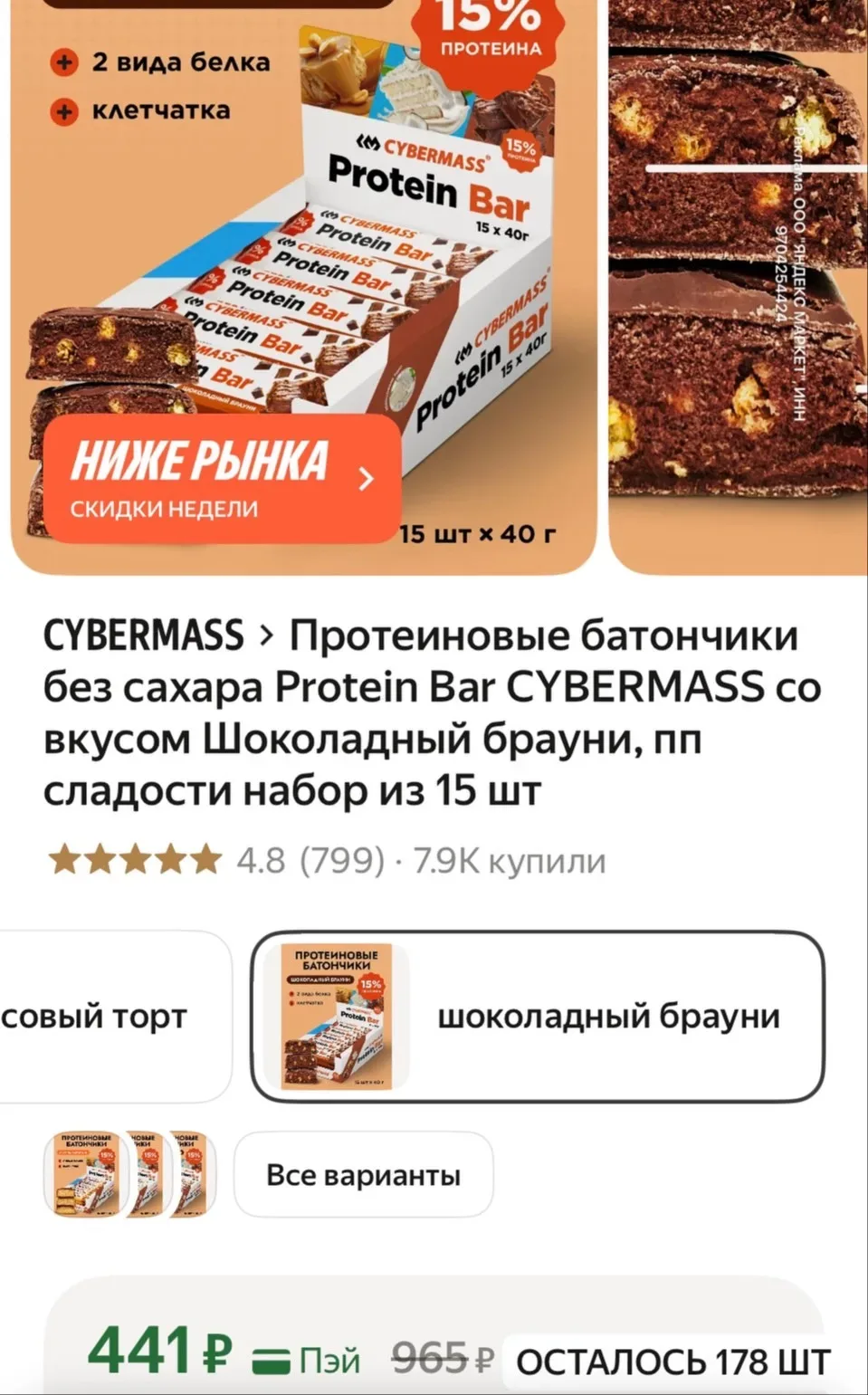
Task: Open the НИЖЕ РЫНКА weekly discounts banner
Action: tap(222, 479)
